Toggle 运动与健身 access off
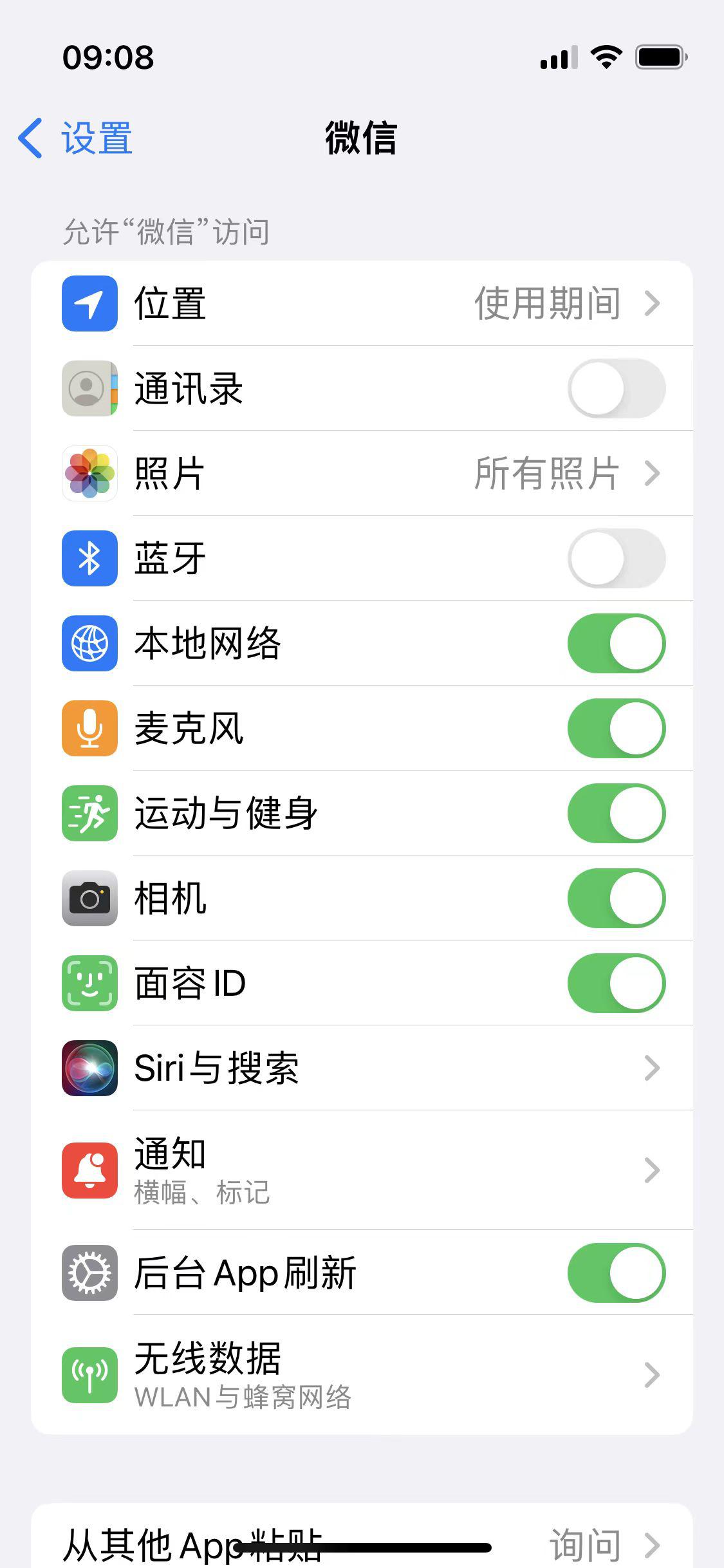724x1568 pixels. point(616,813)
